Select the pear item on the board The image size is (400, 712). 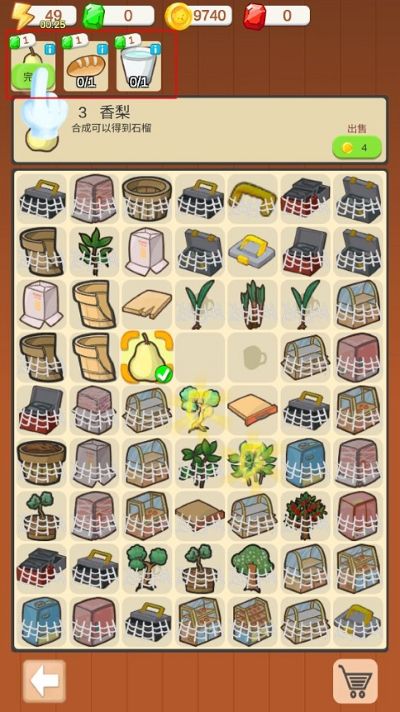coord(147,357)
